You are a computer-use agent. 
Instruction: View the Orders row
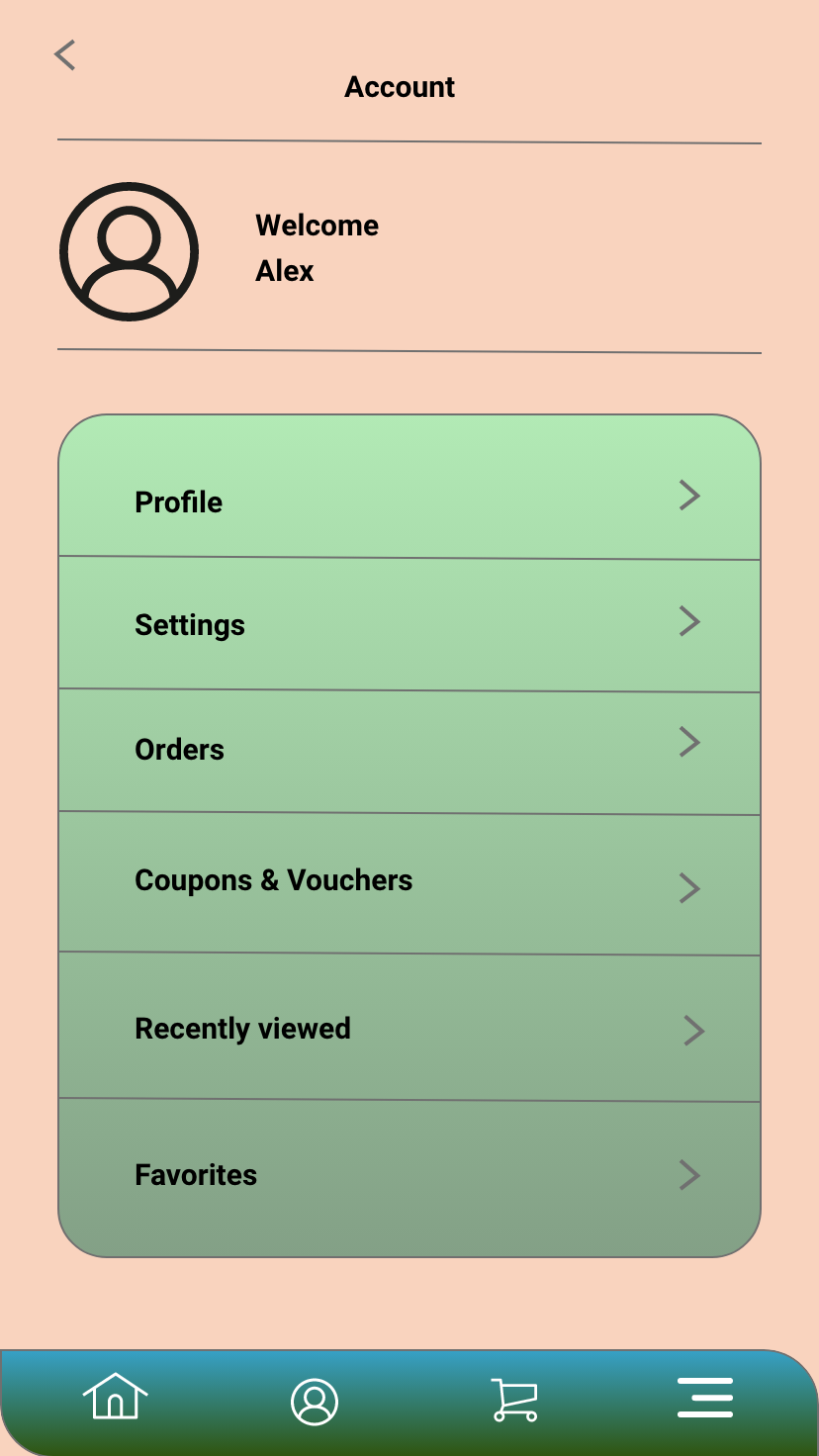coord(409,751)
